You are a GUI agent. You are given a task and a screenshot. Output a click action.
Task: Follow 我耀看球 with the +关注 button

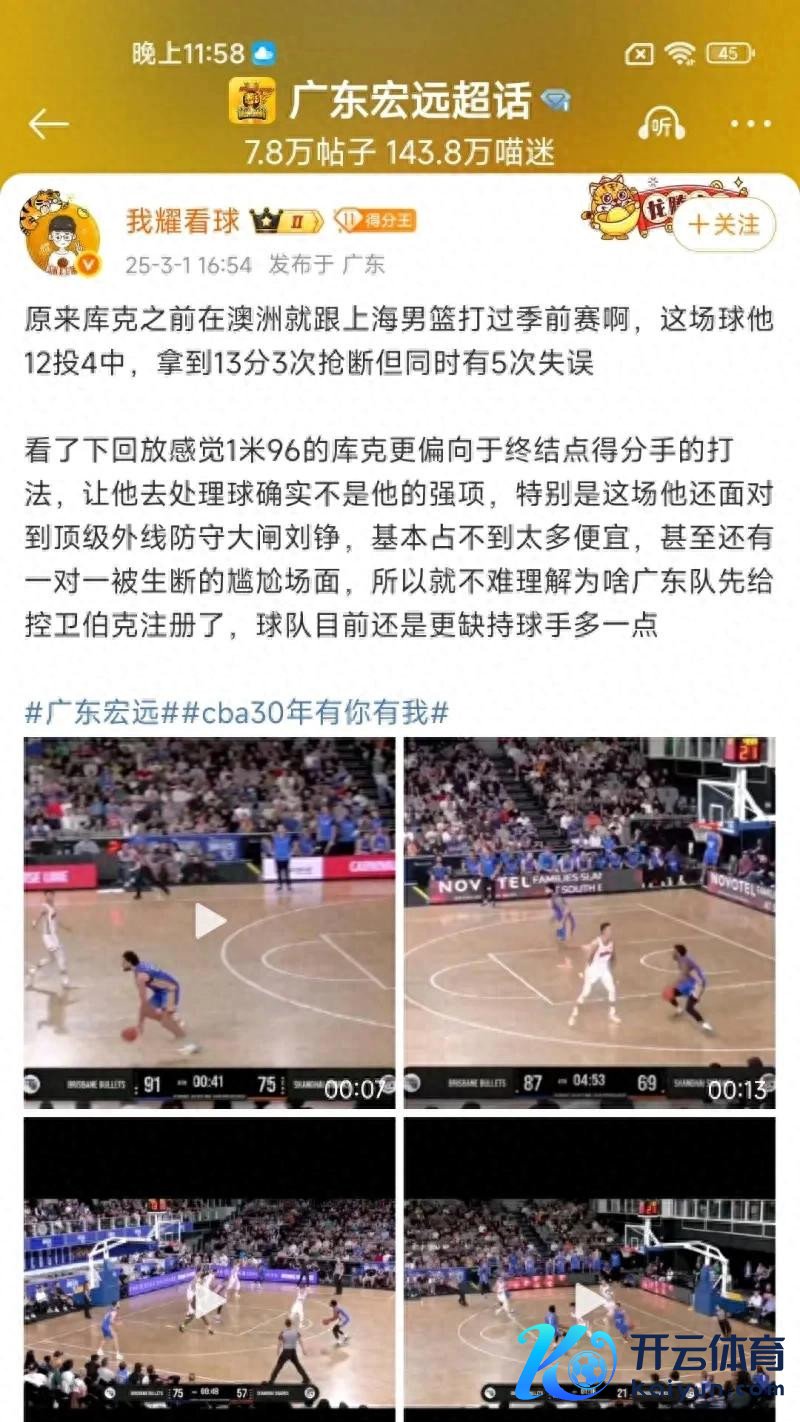click(x=724, y=224)
